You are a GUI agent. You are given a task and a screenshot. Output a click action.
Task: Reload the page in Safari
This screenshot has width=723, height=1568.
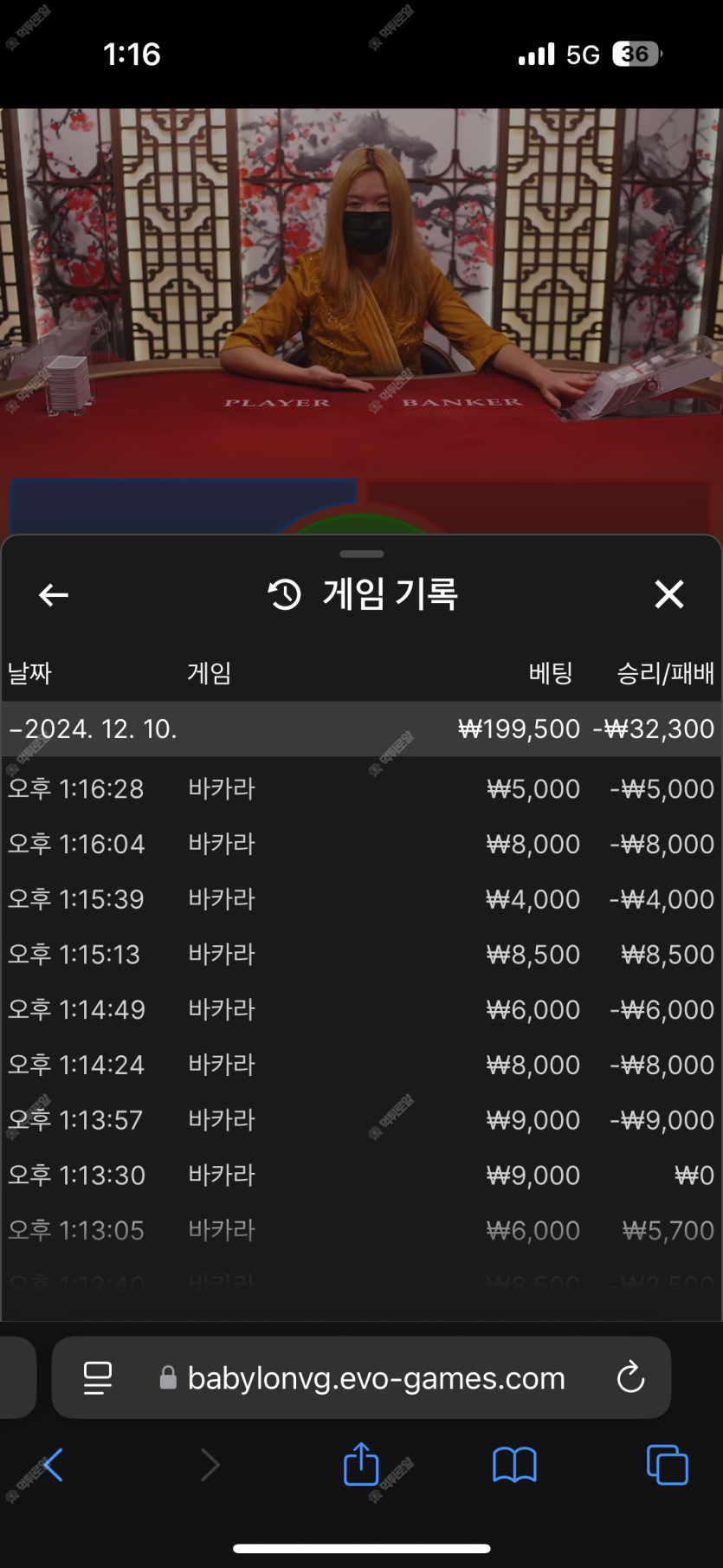[630, 1377]
